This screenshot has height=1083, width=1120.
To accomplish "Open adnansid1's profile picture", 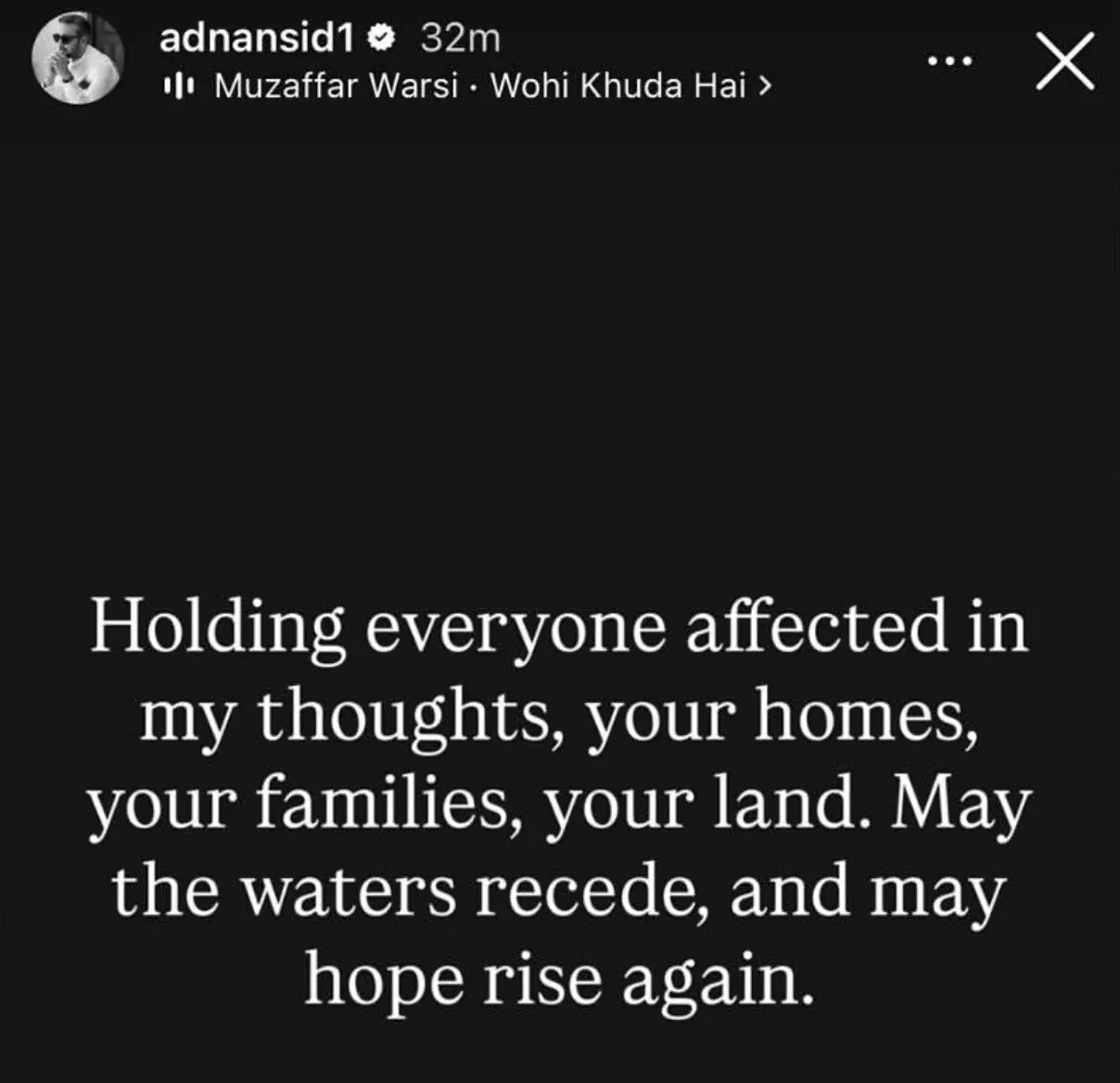I will pos(78,58).
